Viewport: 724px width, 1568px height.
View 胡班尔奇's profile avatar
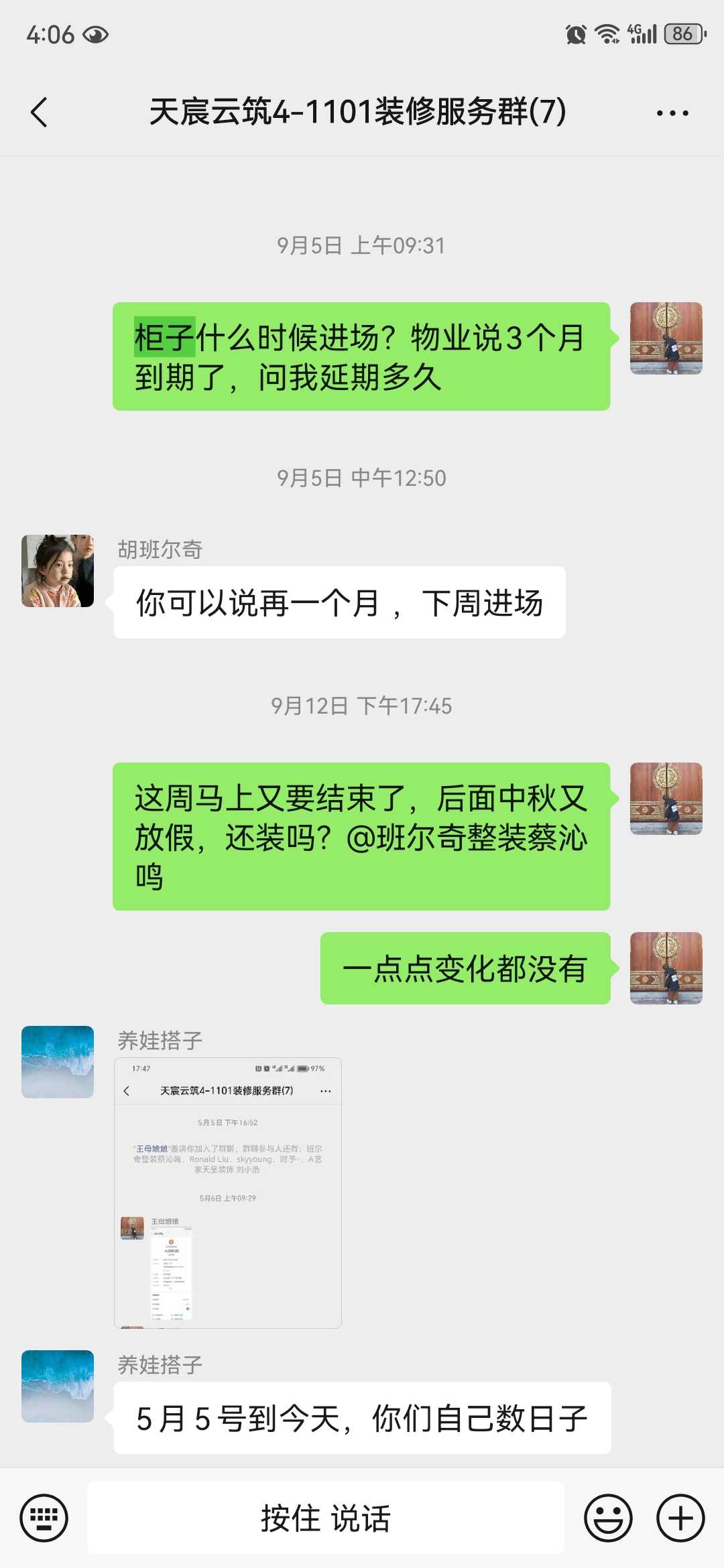coord(58,571)
